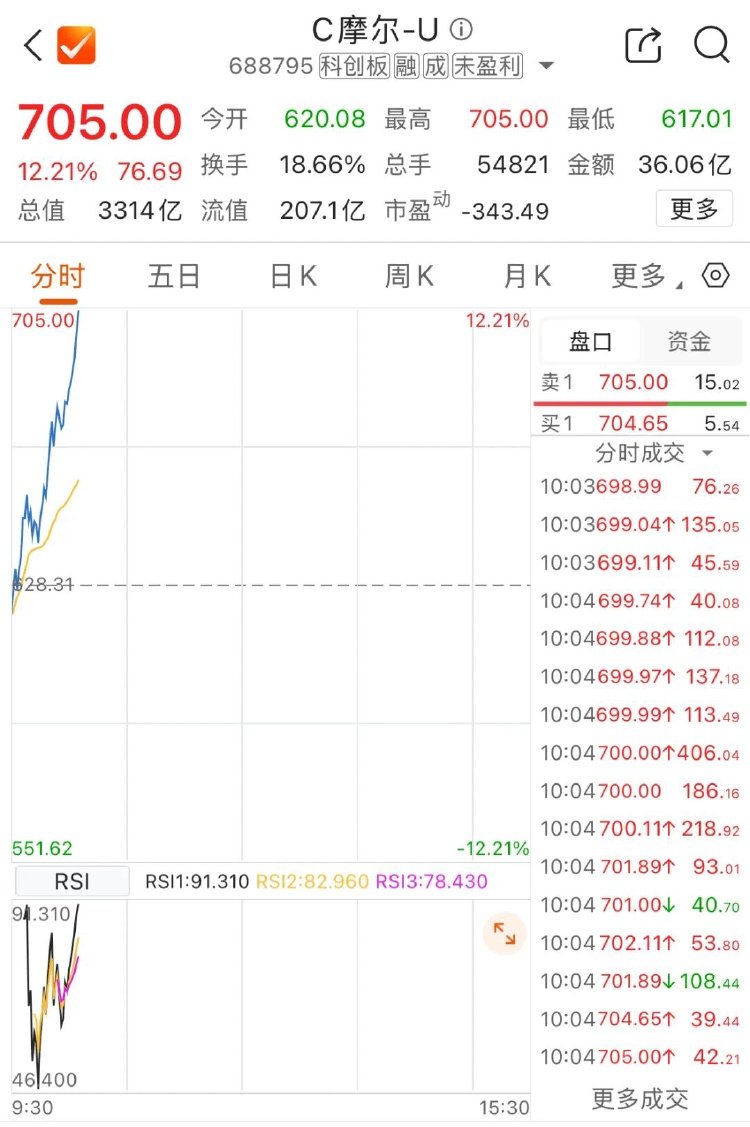Select the 资金 tab

tap(688, 342)
